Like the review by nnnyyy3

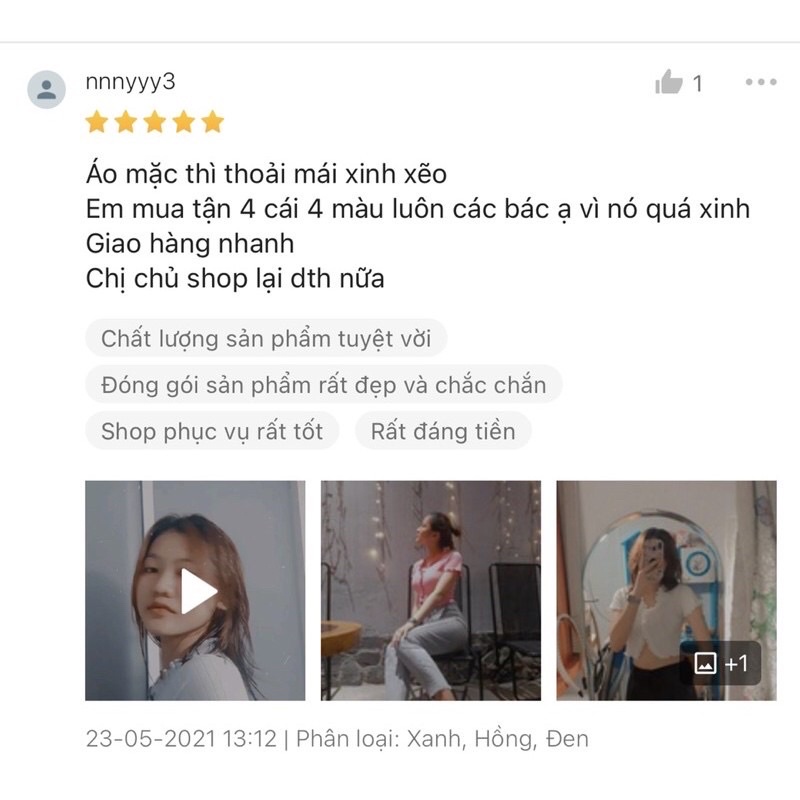(669, 83)
